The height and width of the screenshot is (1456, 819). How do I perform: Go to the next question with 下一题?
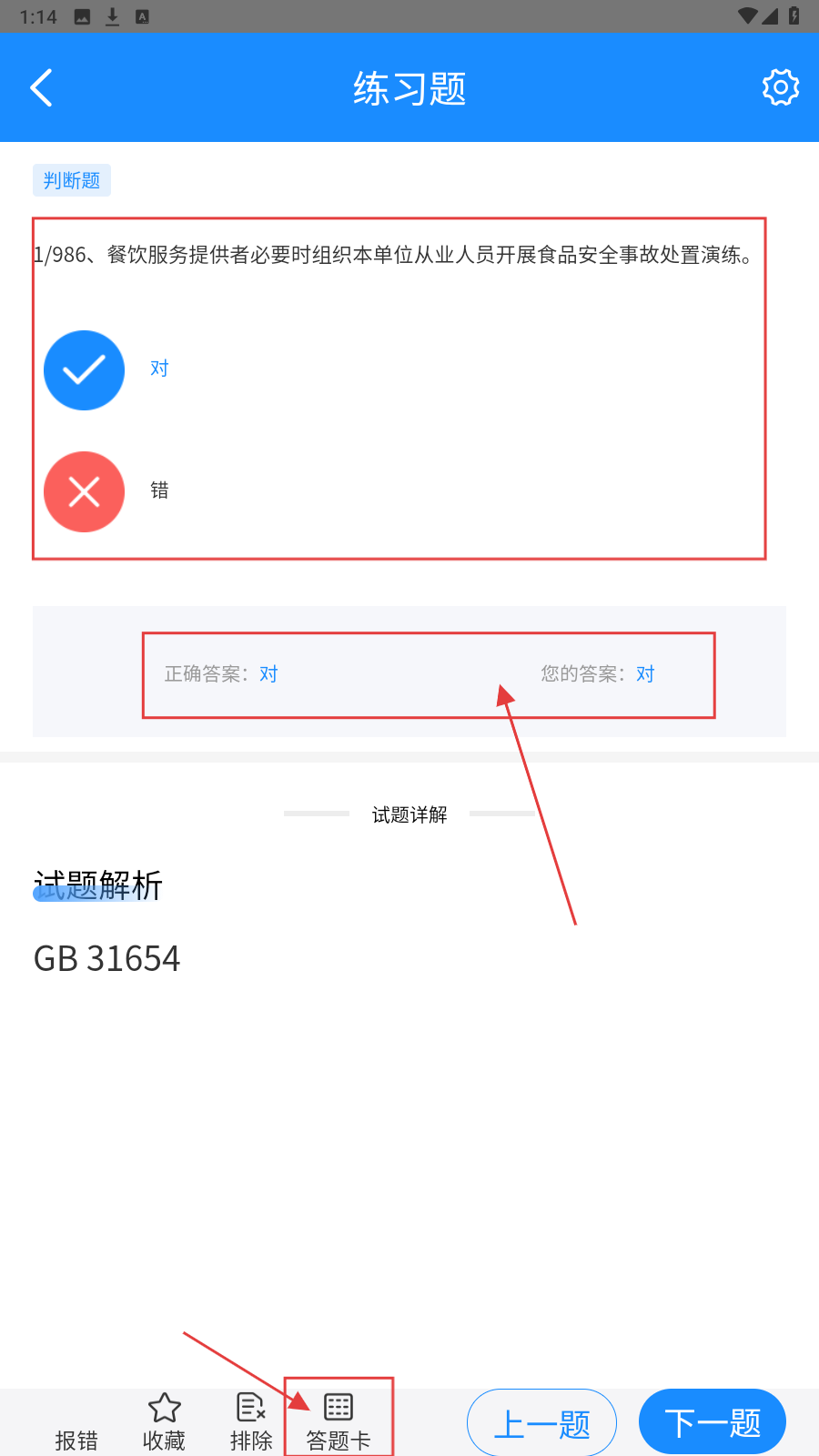pyautogui.click(x=713, y=1421)
